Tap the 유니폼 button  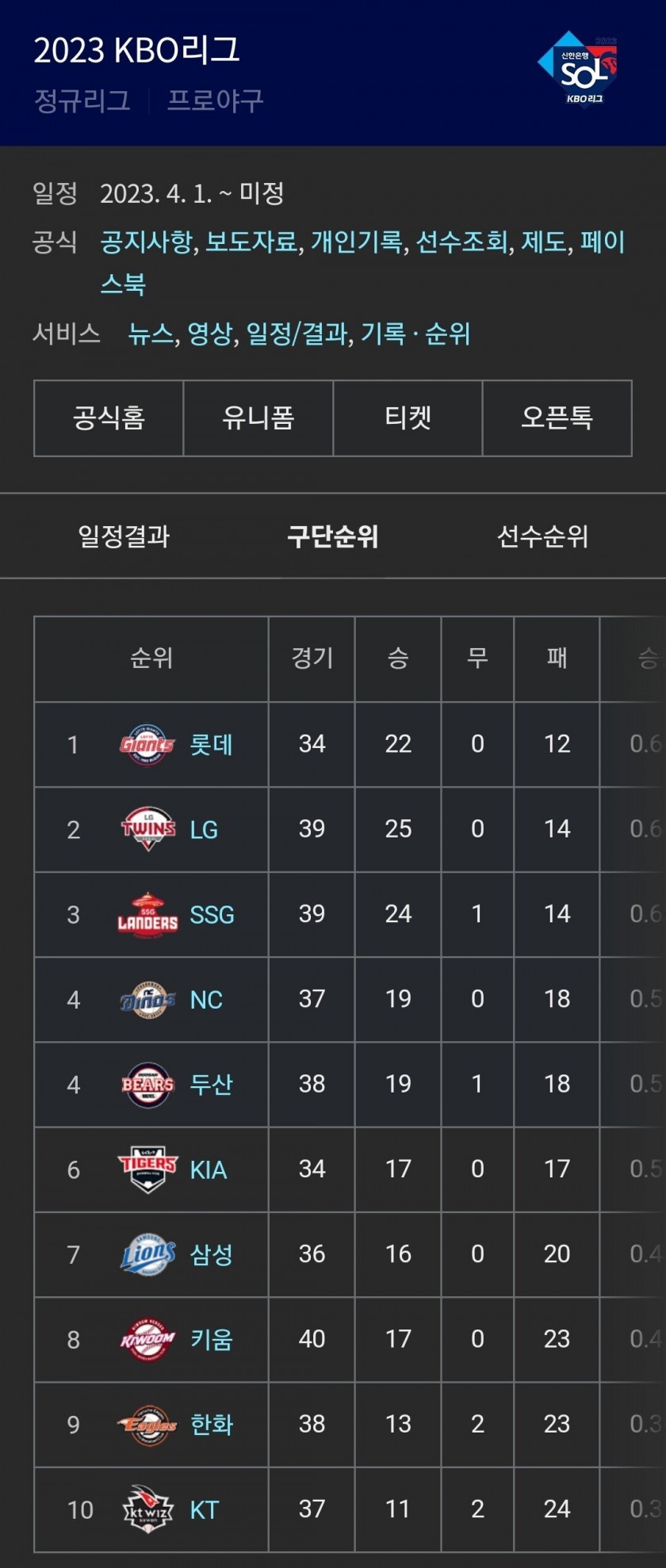click(x=258, y=418)
